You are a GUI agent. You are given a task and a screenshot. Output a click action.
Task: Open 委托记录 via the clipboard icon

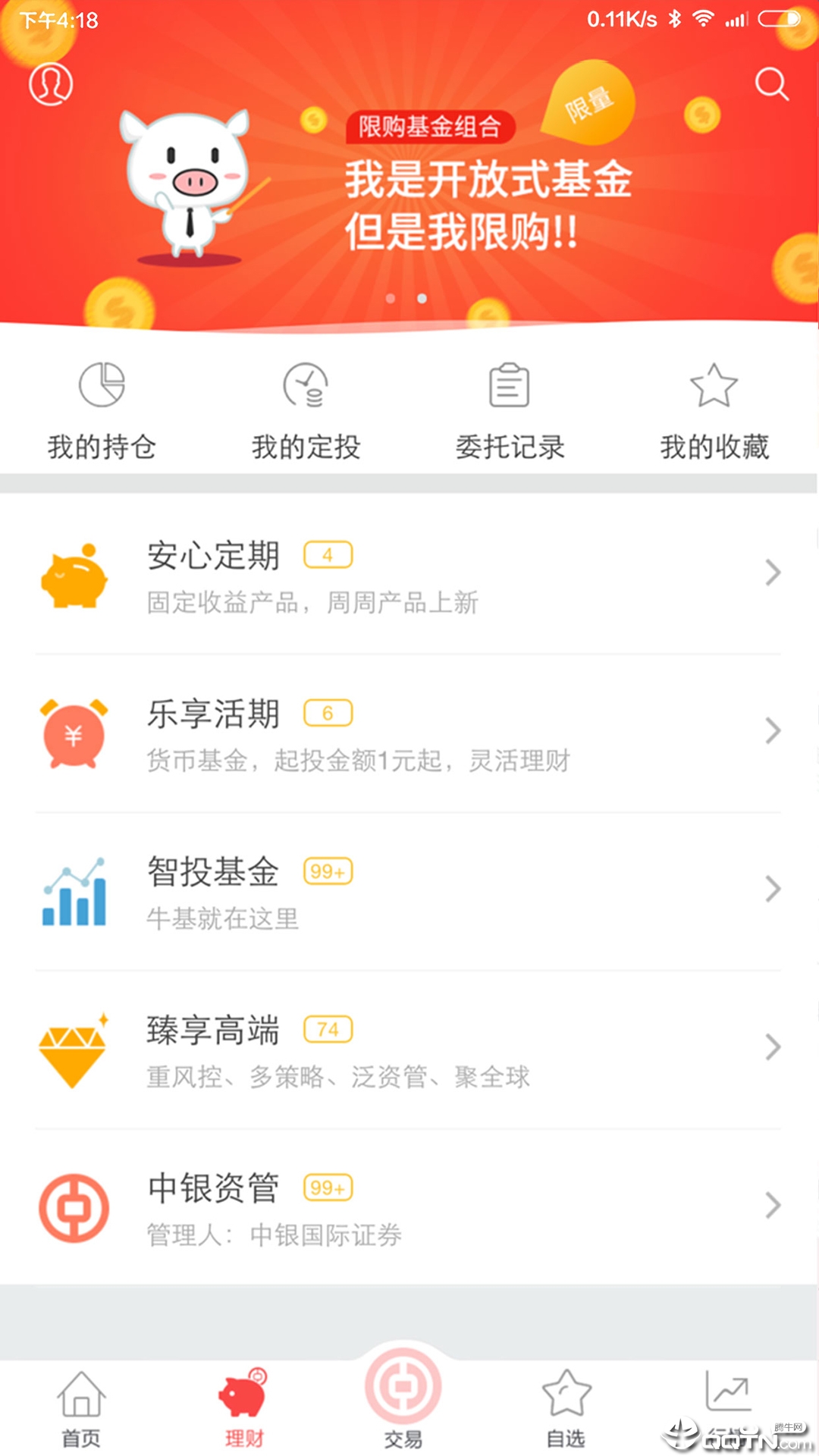tap(510, 387)
